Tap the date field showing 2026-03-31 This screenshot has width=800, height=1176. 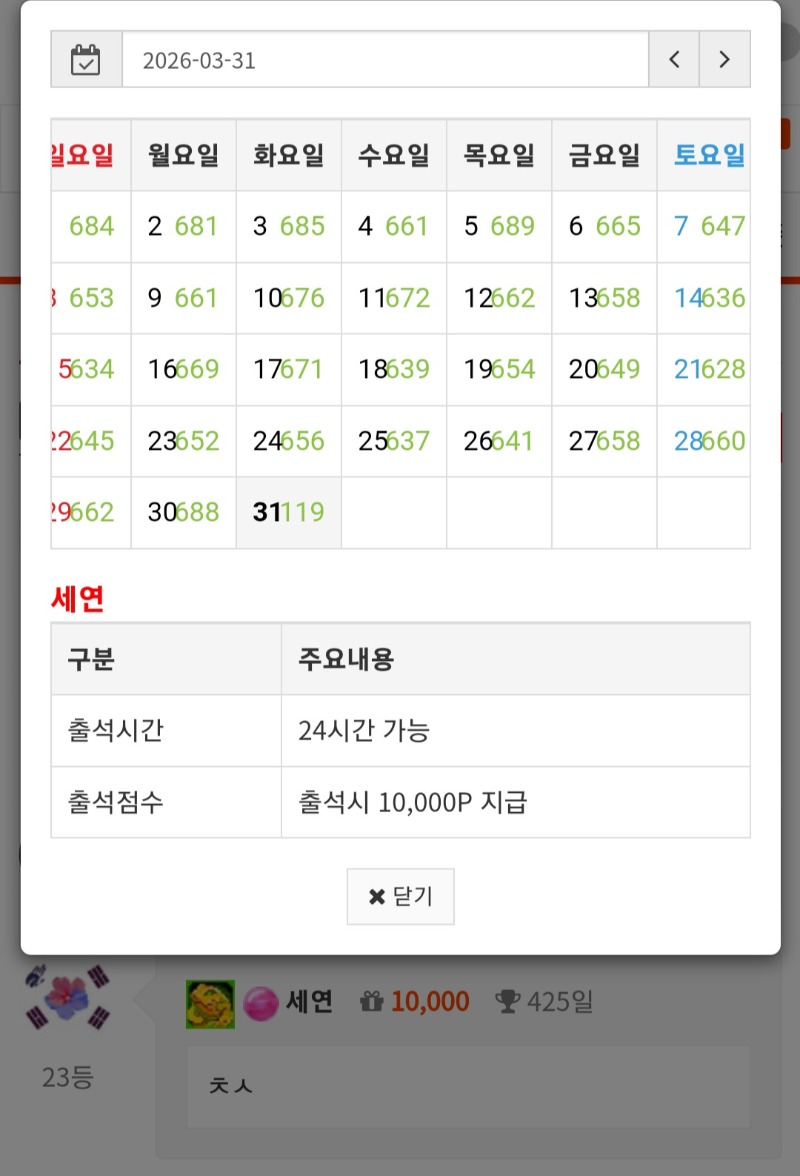click(x=385, y=60)
